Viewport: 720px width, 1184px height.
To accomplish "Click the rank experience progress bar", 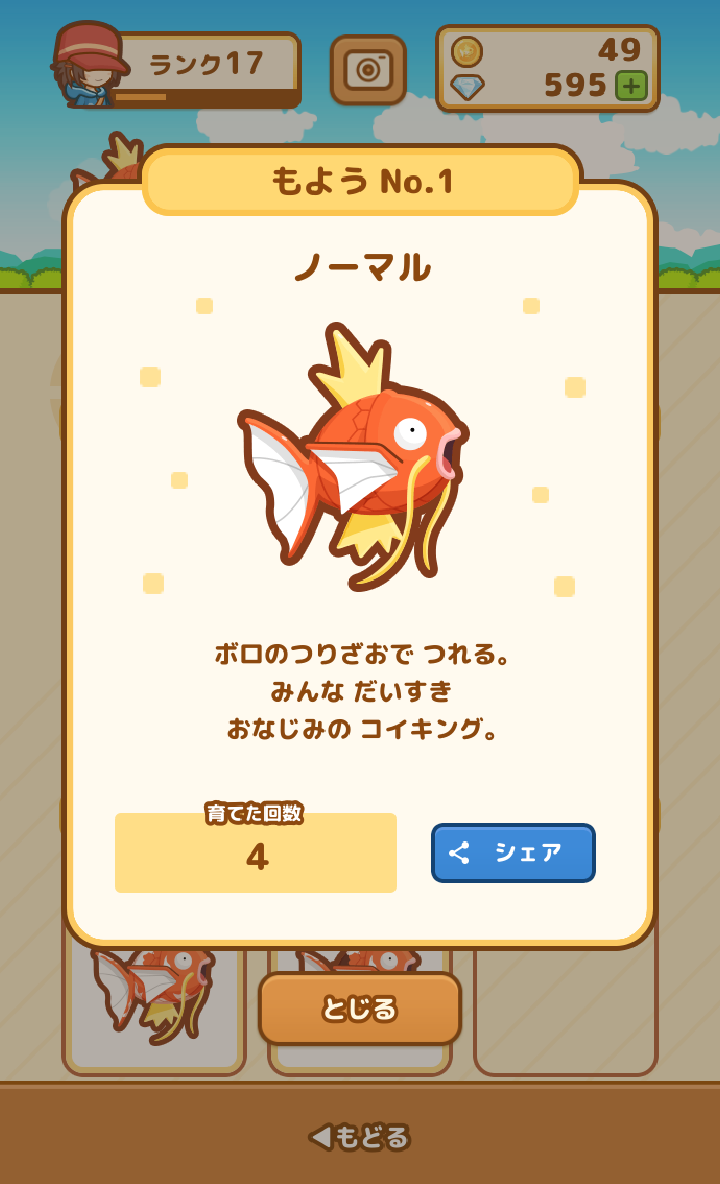I will 160,95.
